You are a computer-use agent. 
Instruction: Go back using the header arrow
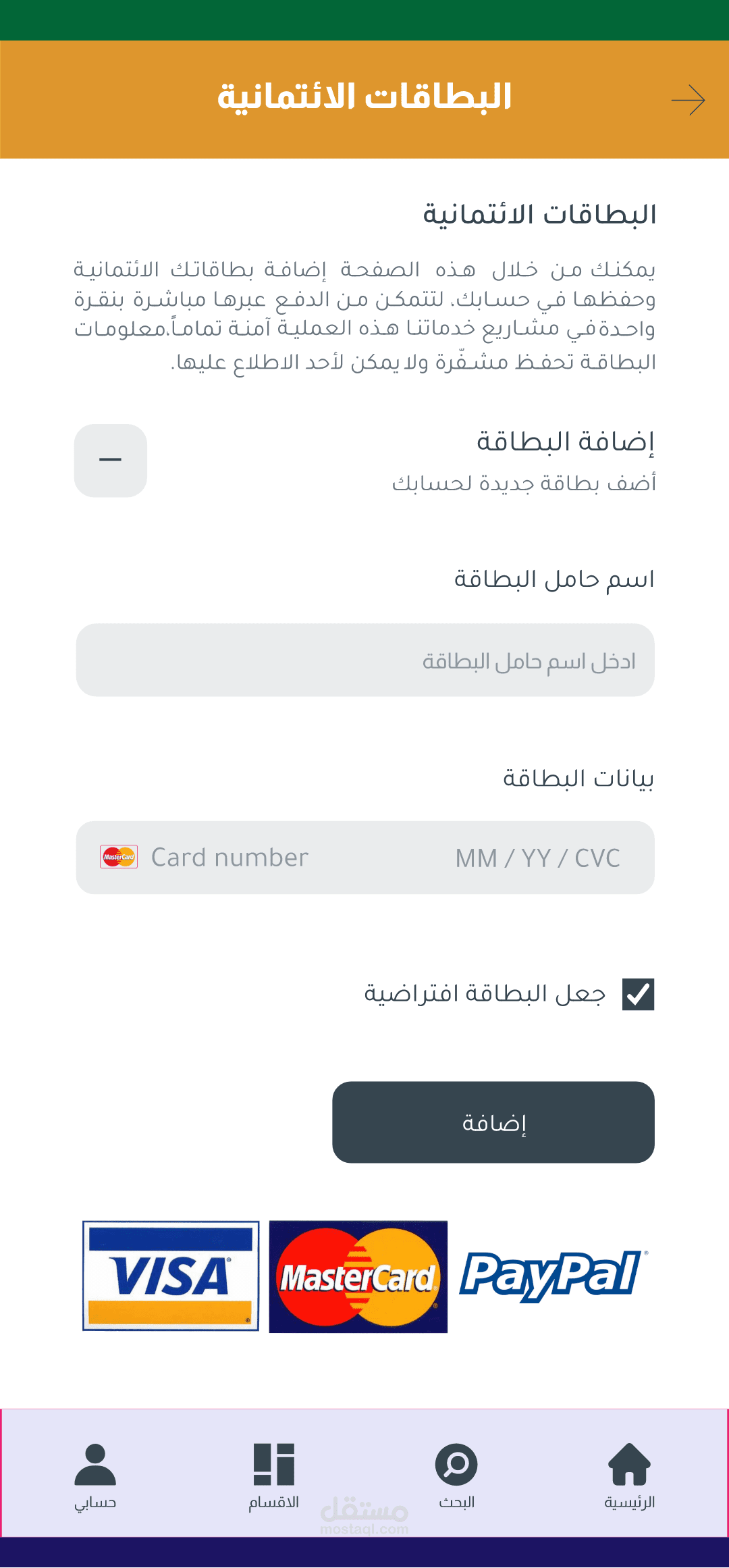pos(688,100)
